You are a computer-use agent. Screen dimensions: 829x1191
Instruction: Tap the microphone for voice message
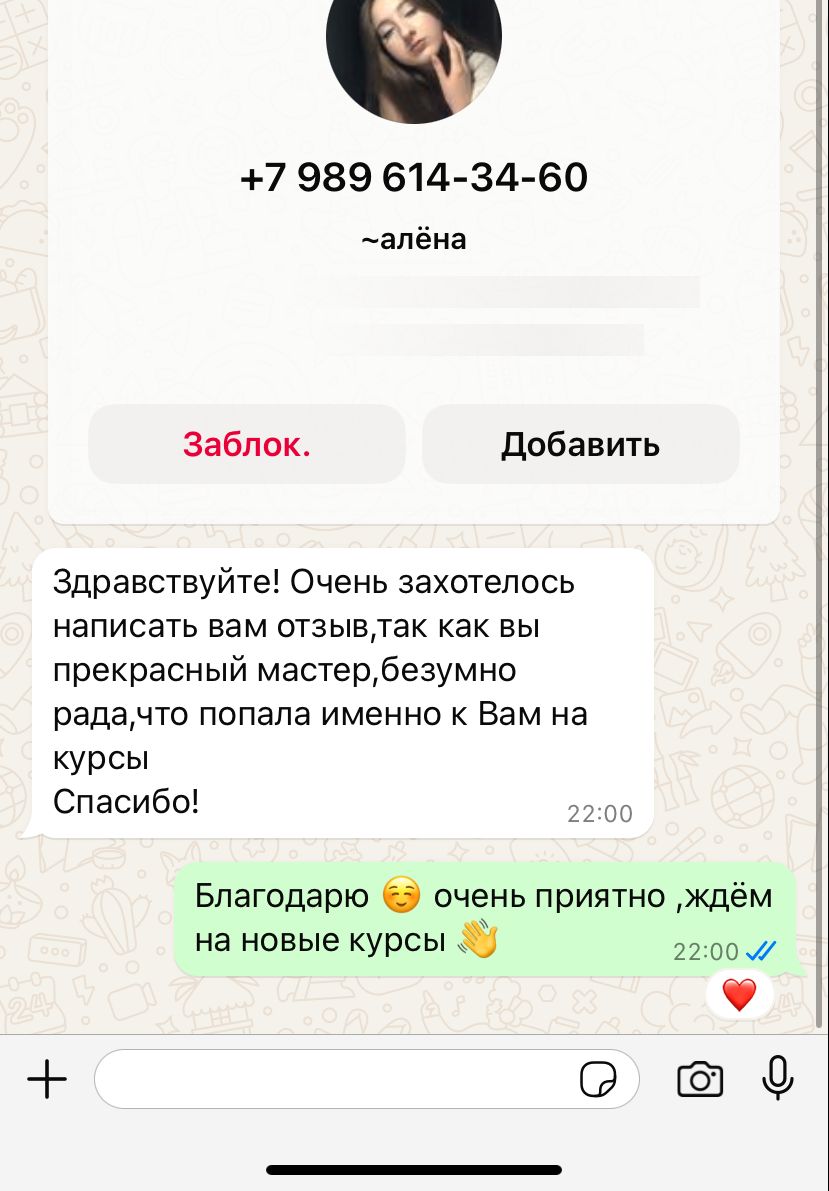pos(777,1079)
